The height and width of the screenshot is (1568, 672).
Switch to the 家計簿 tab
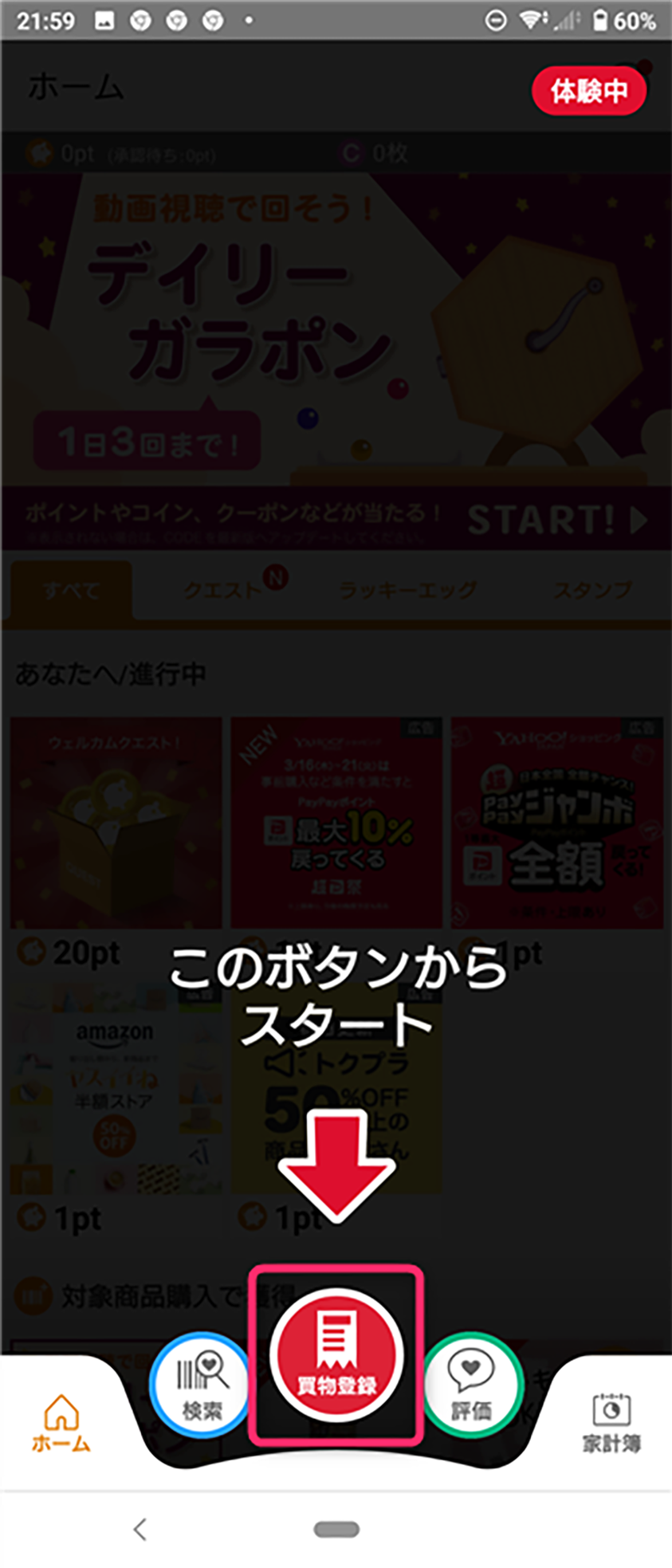(611, 1423)
